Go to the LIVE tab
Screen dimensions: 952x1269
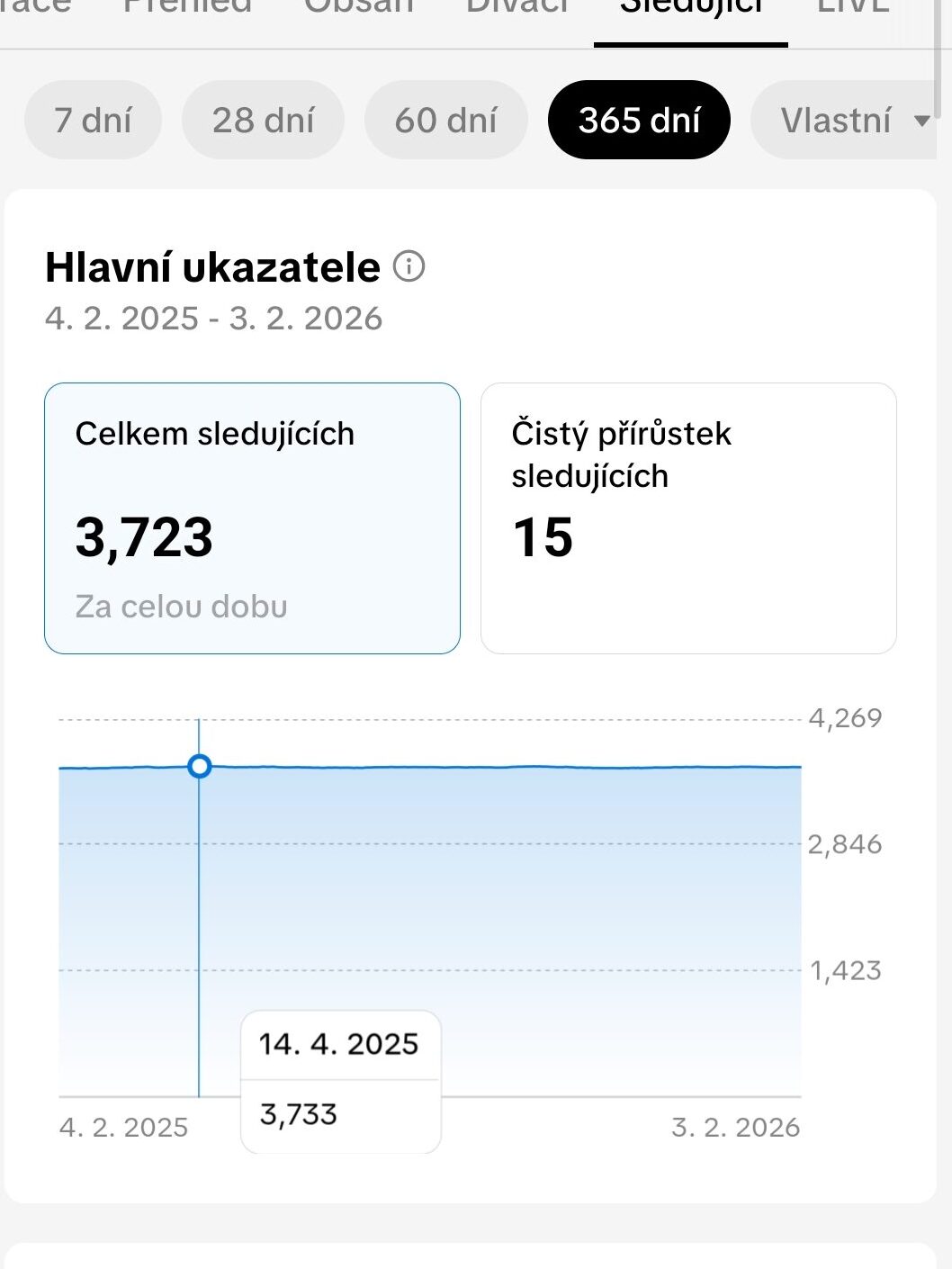click(852, 9)
